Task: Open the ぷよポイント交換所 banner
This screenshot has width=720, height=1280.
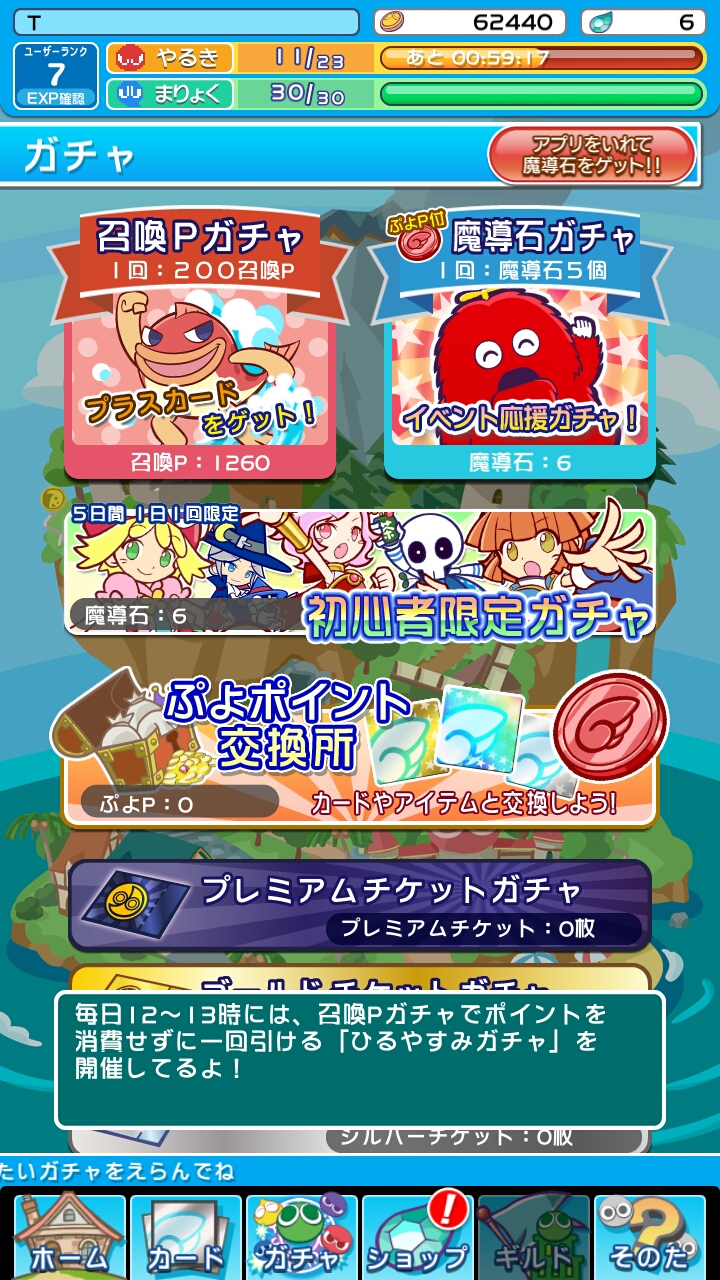Action: point(360,750)
